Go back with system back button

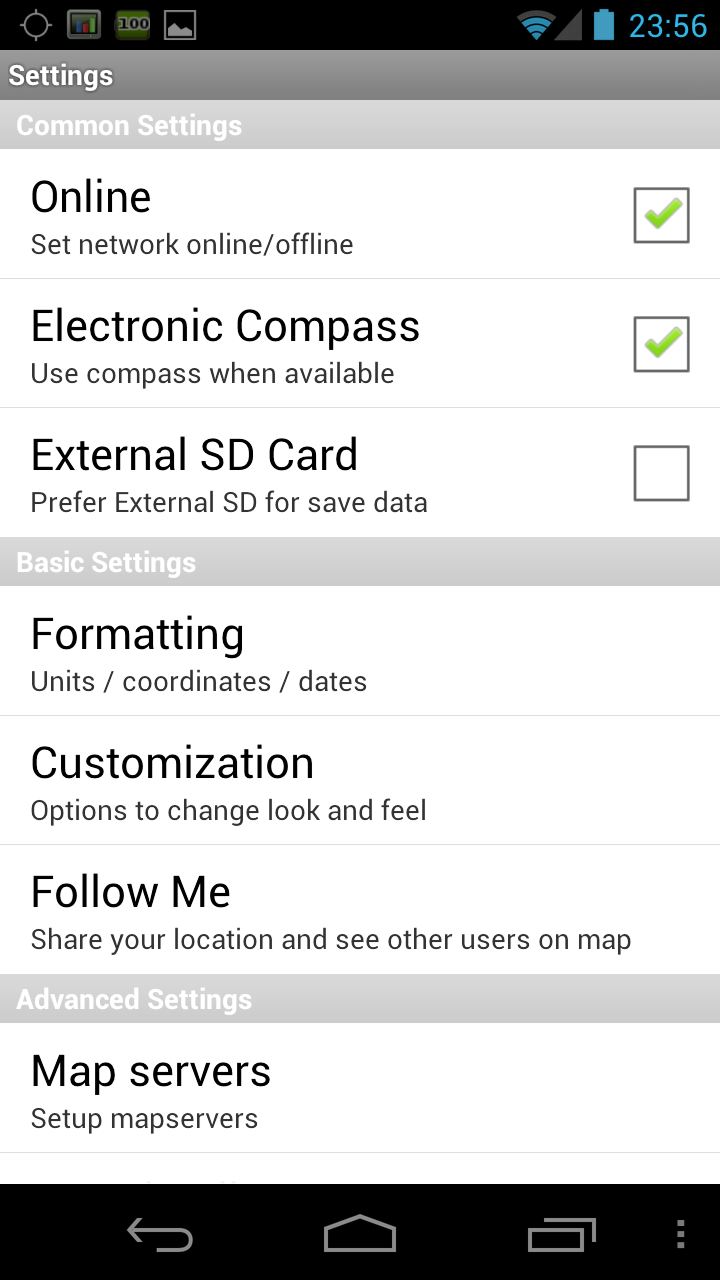click(160, 1235)
